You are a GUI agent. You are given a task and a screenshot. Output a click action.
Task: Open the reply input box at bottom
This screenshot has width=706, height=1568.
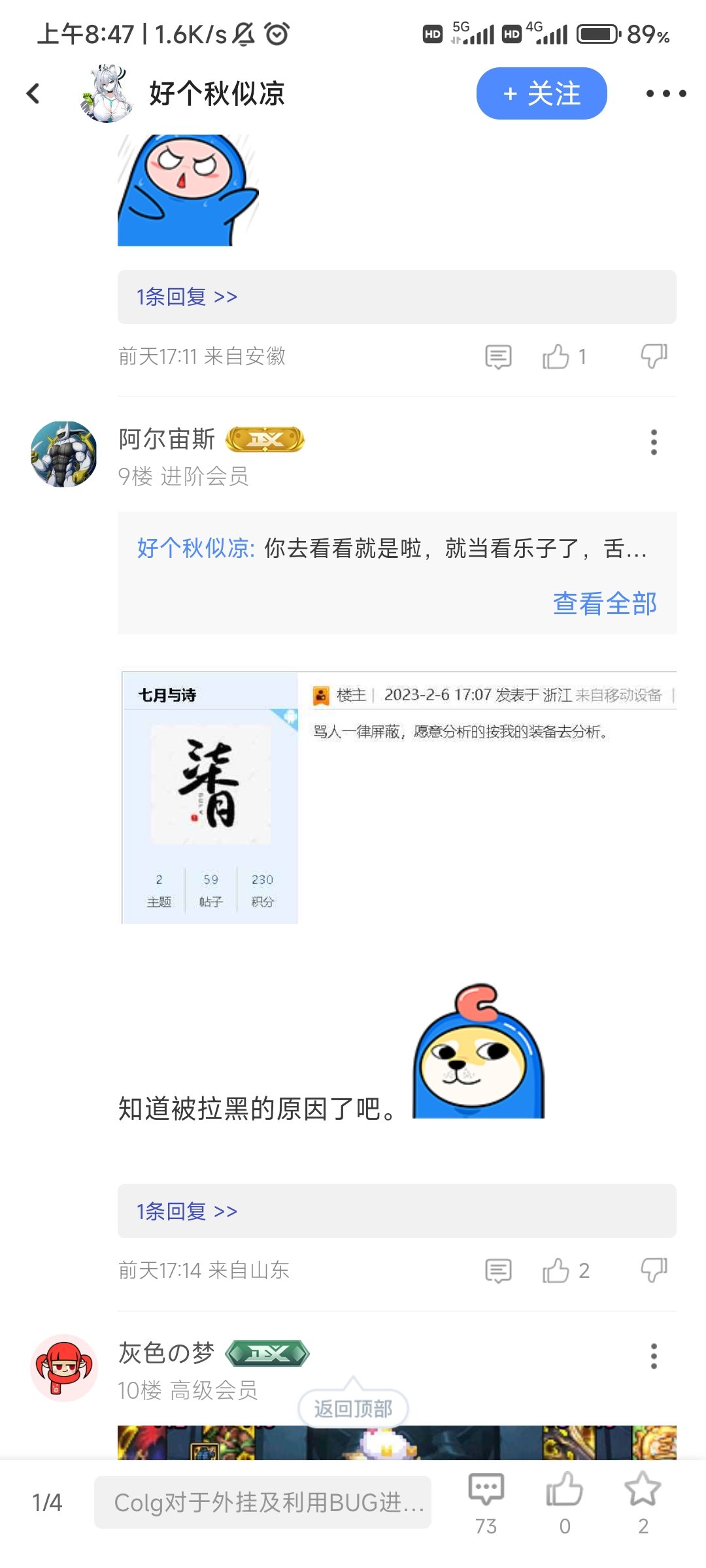[263, 1502]
